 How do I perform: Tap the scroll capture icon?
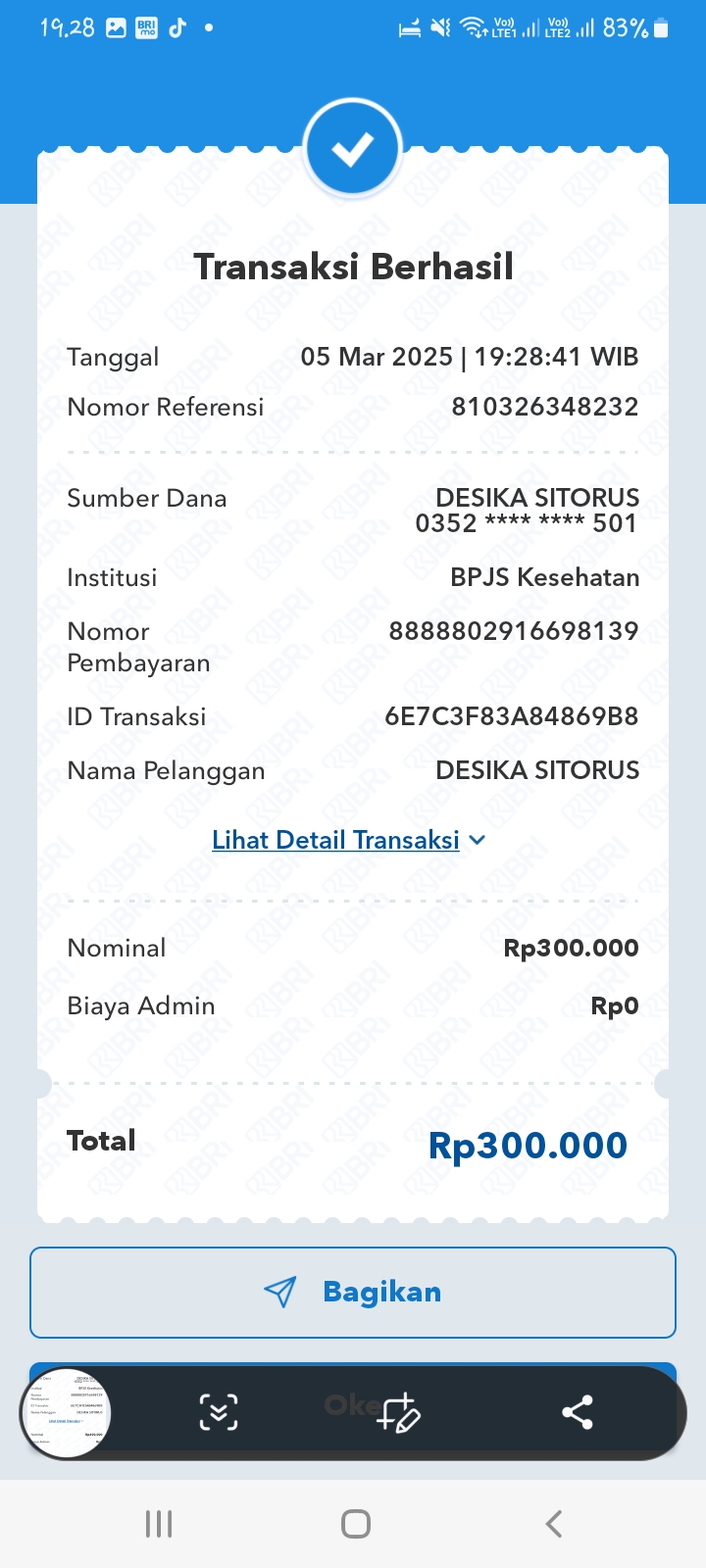click(218, 1412)
